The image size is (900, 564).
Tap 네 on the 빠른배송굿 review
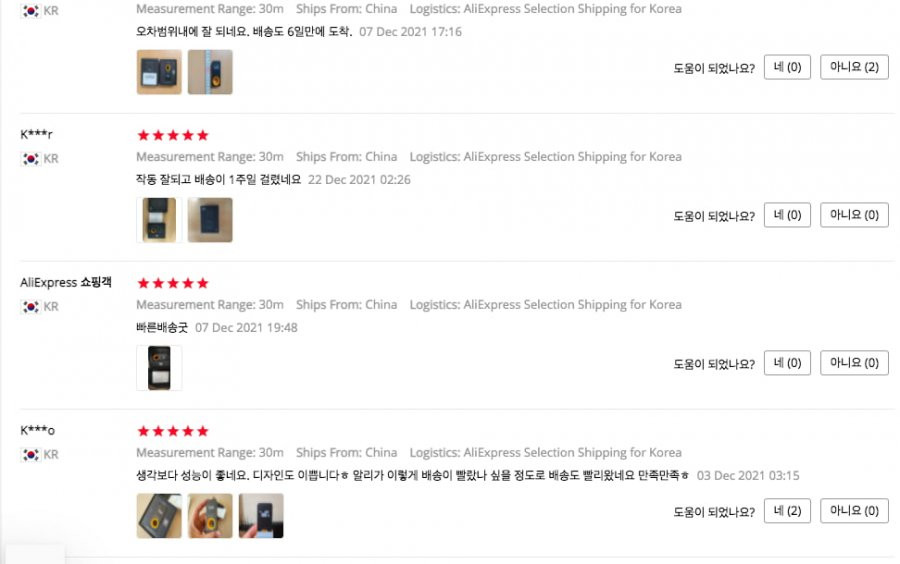(x=787, y=363)
